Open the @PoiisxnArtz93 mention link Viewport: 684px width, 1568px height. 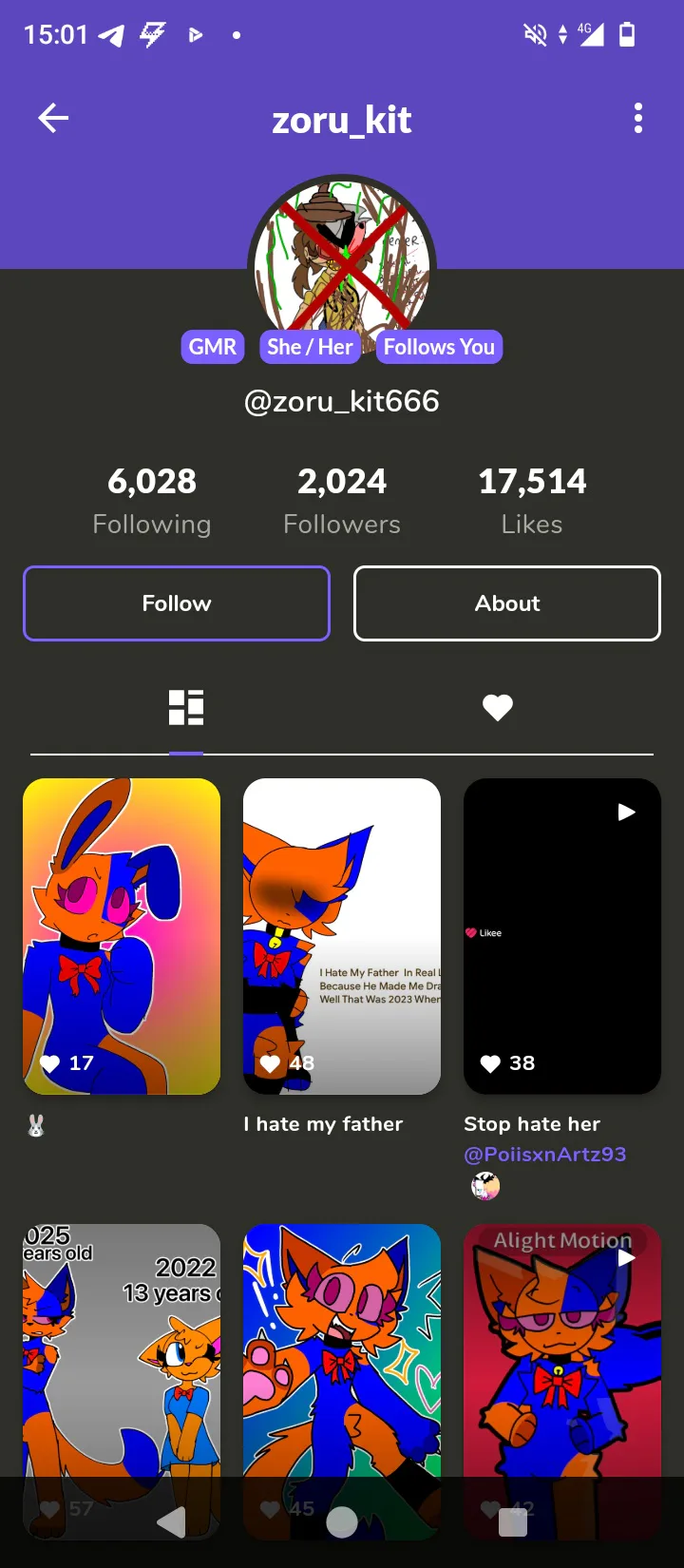click(x=545, y=1155)
